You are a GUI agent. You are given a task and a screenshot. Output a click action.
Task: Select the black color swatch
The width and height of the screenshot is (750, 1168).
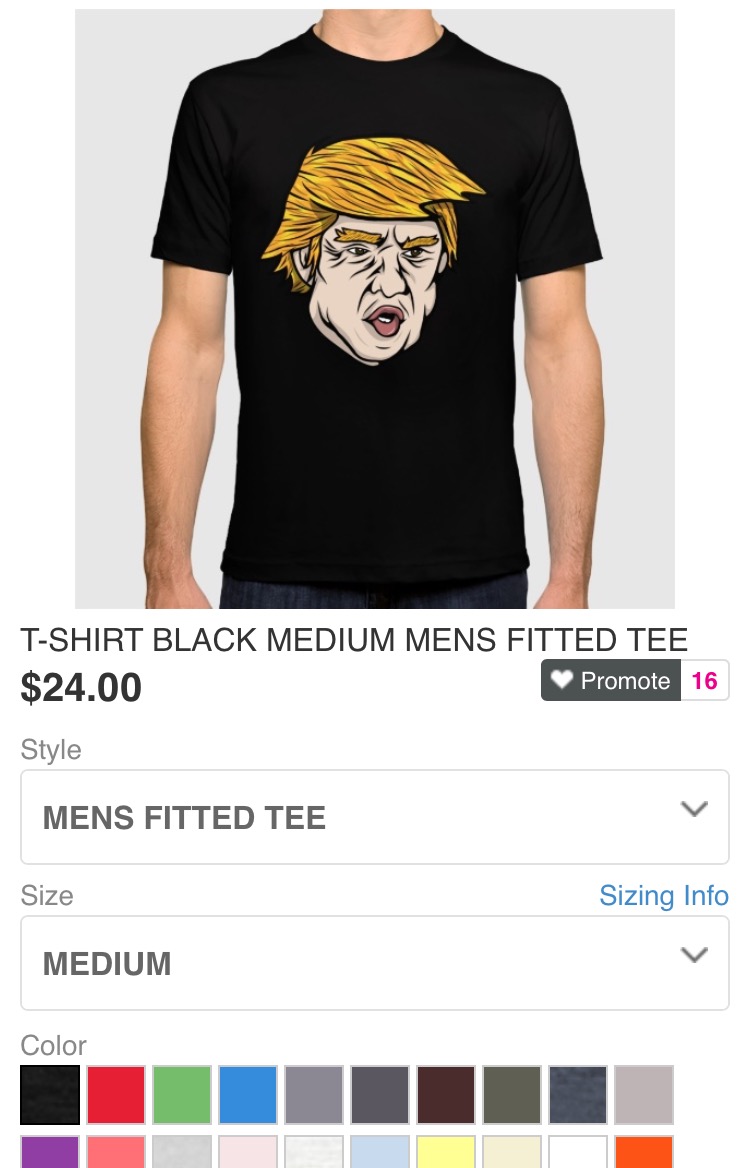coord(50,1095)
